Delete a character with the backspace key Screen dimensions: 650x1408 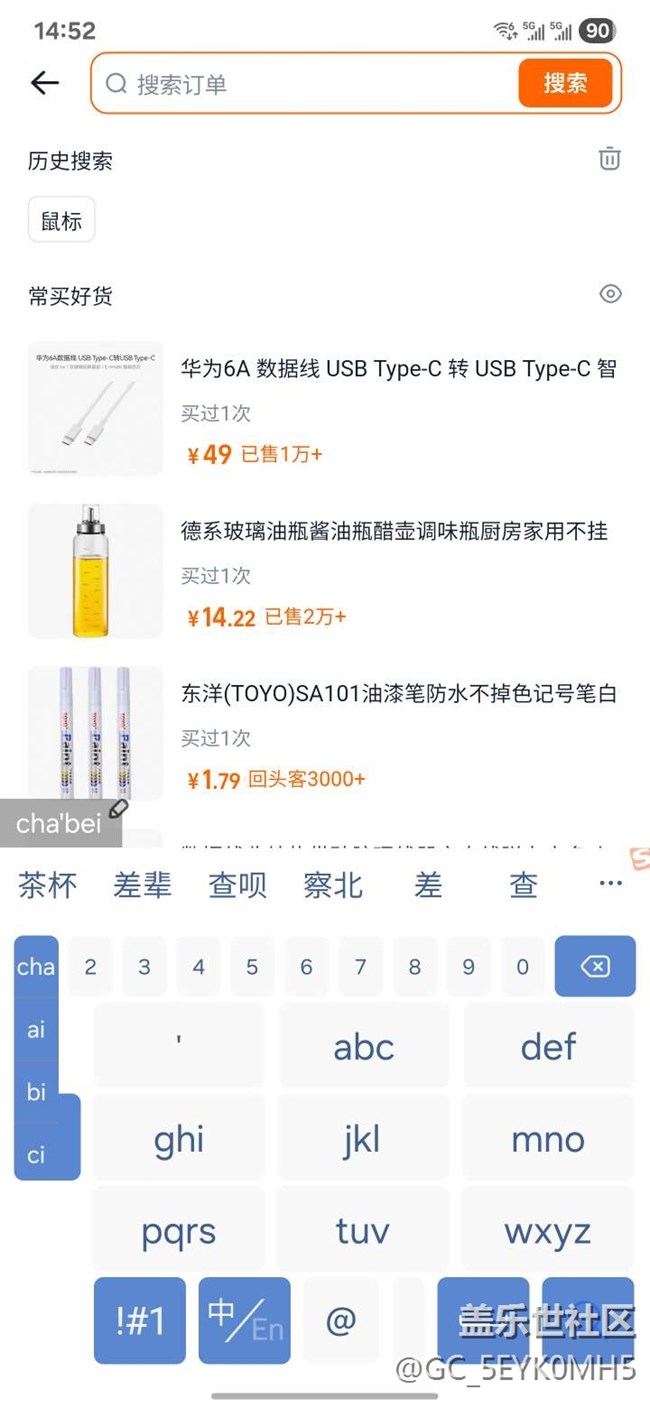click(x=595, y=966)
